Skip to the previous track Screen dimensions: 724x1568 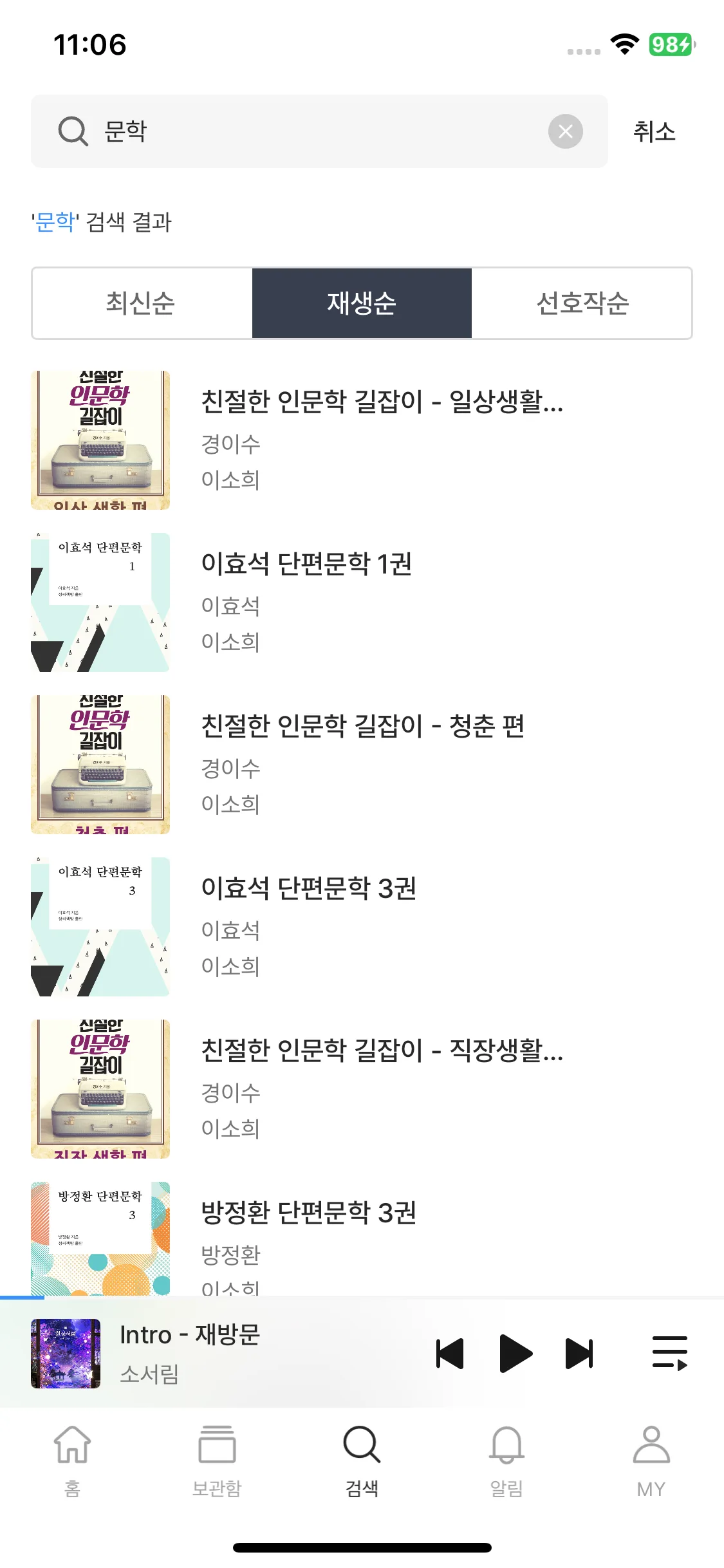[450, 1353]
